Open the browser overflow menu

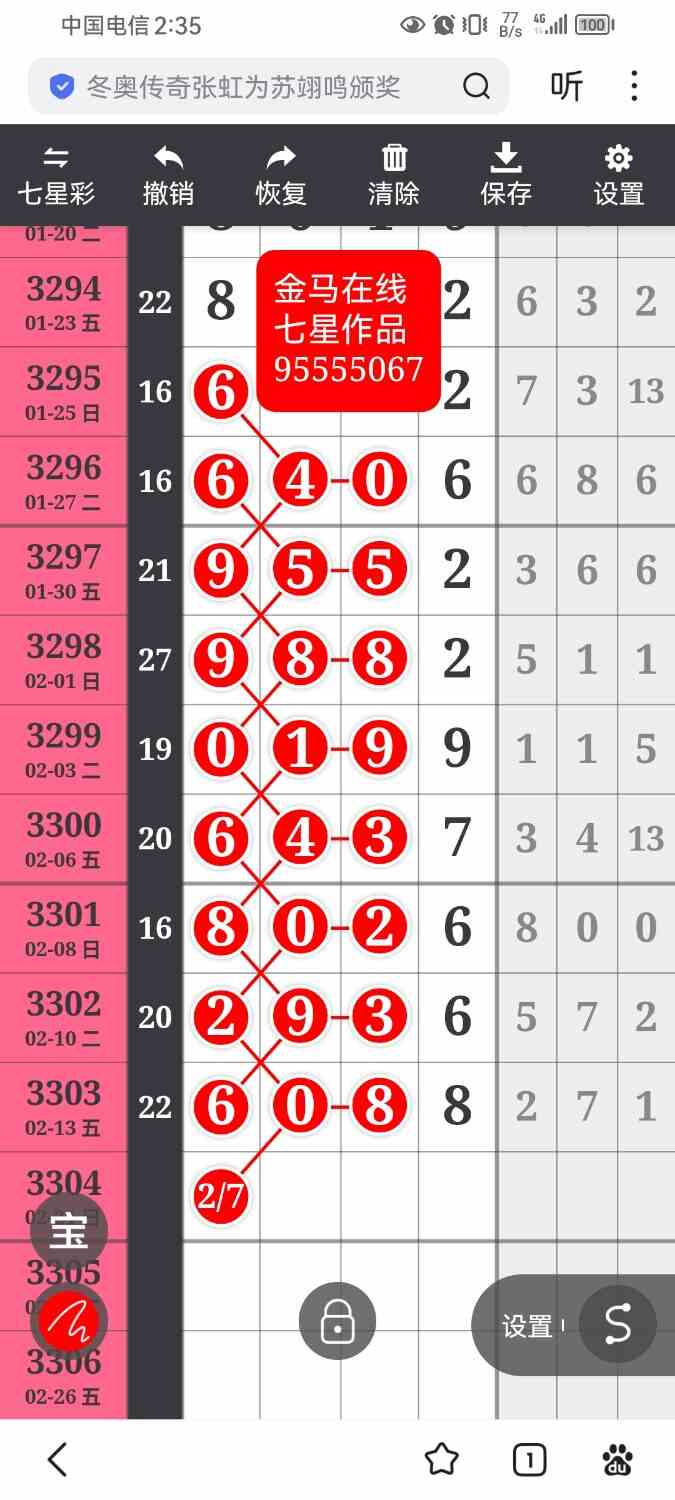[634, 87]
